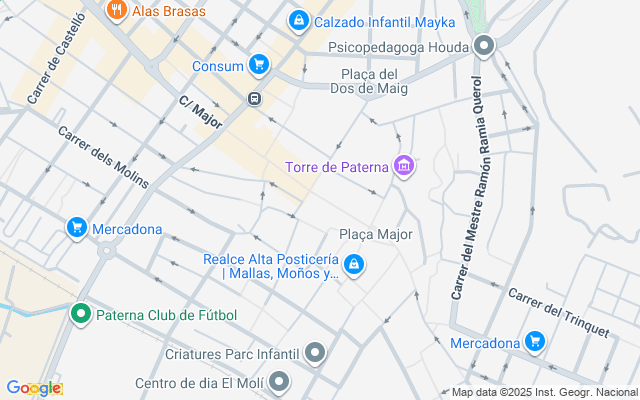
Task: Open the Consum supermarket pin
Action: [x=259, y=66]
